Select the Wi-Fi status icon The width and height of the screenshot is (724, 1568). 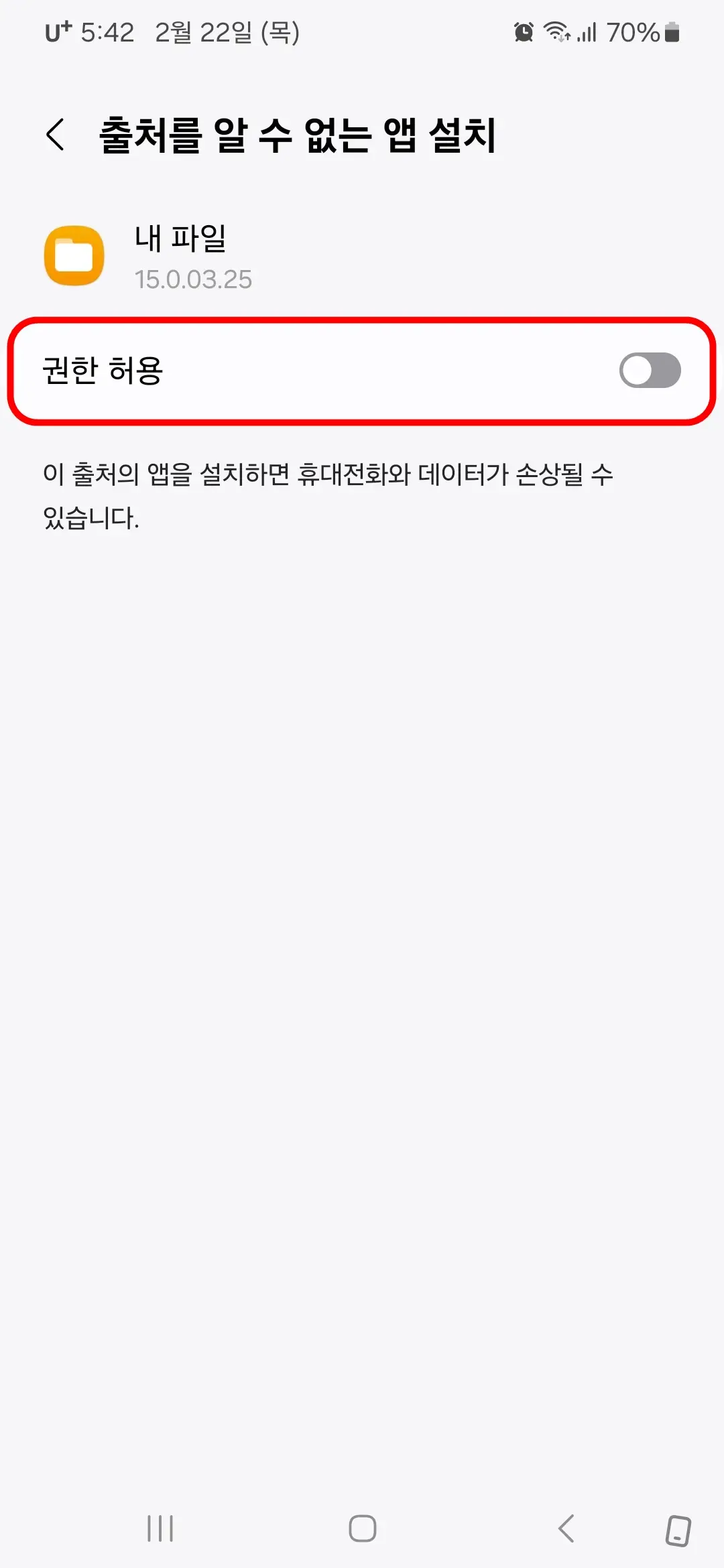[x=556, y=31]
